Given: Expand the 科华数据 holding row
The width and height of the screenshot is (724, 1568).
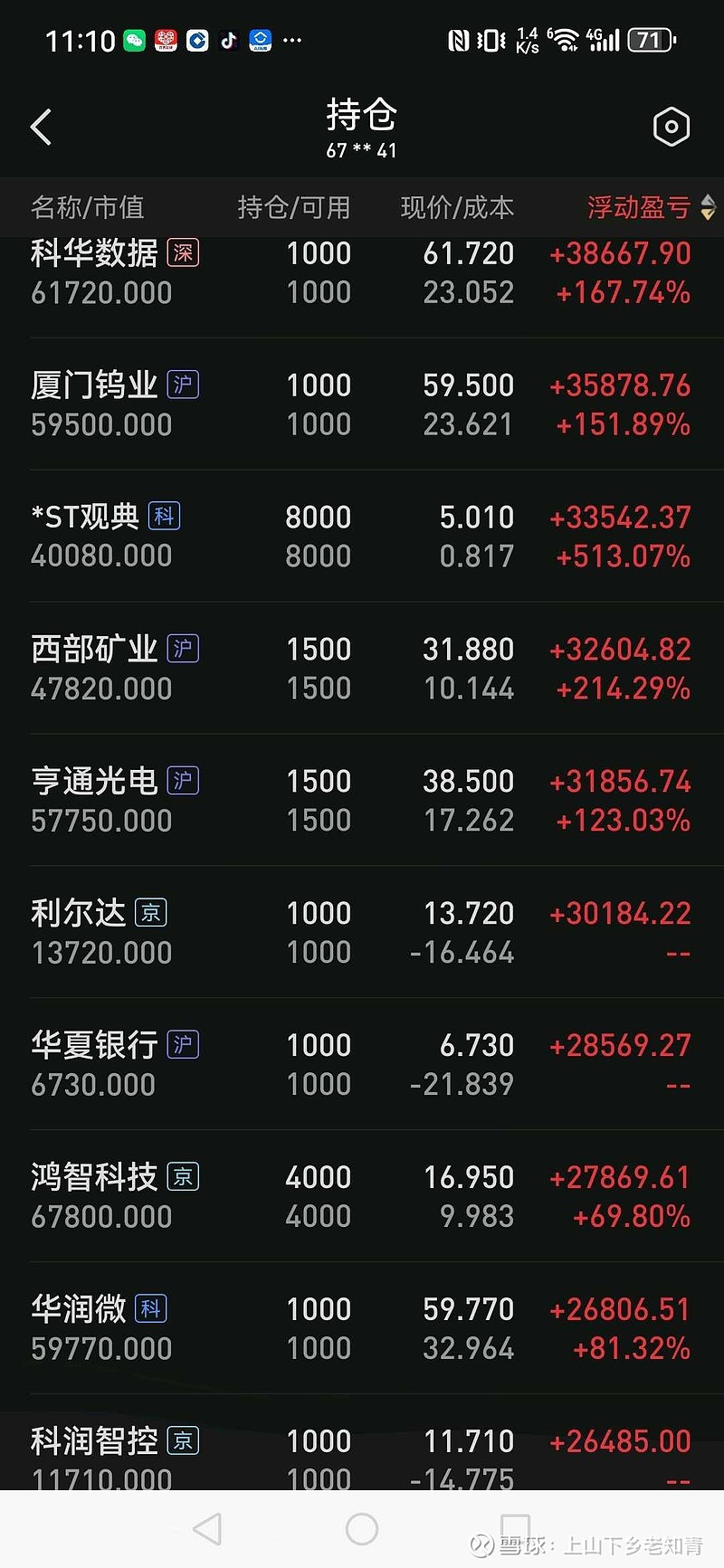Looking at the screenshot, I should tap(362, 273).
